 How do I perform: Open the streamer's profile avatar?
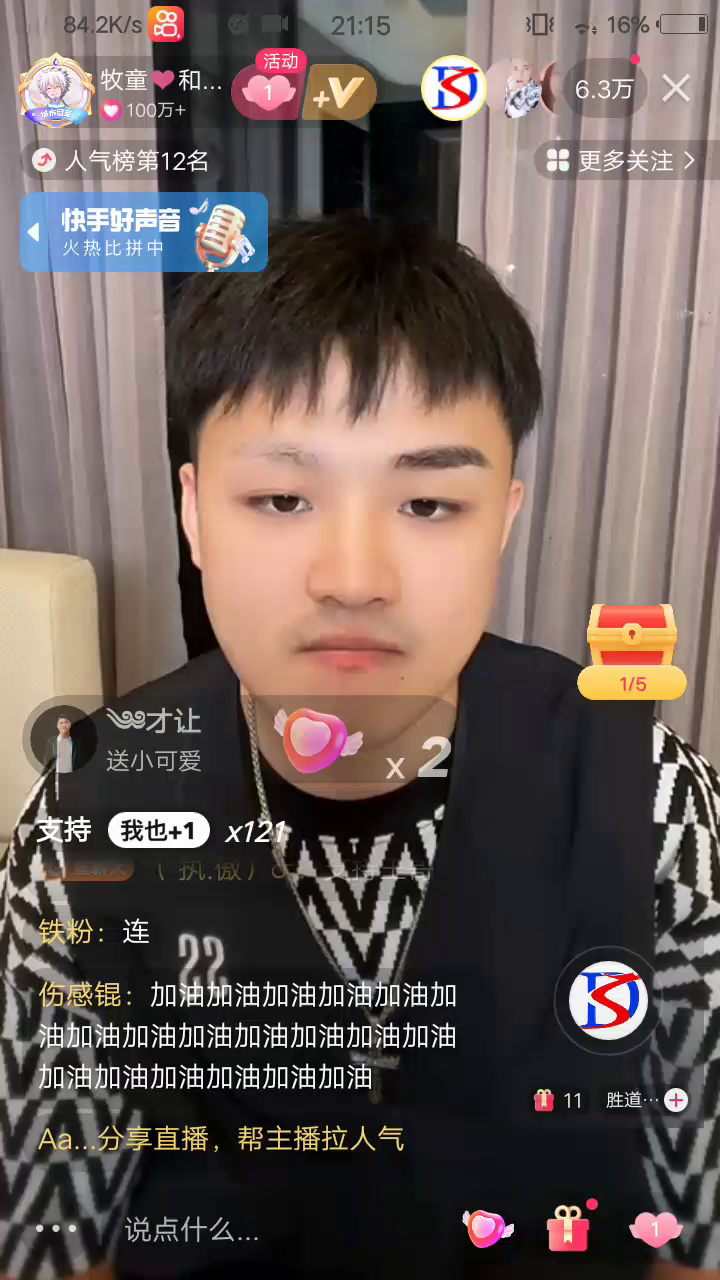click(57, 90)
